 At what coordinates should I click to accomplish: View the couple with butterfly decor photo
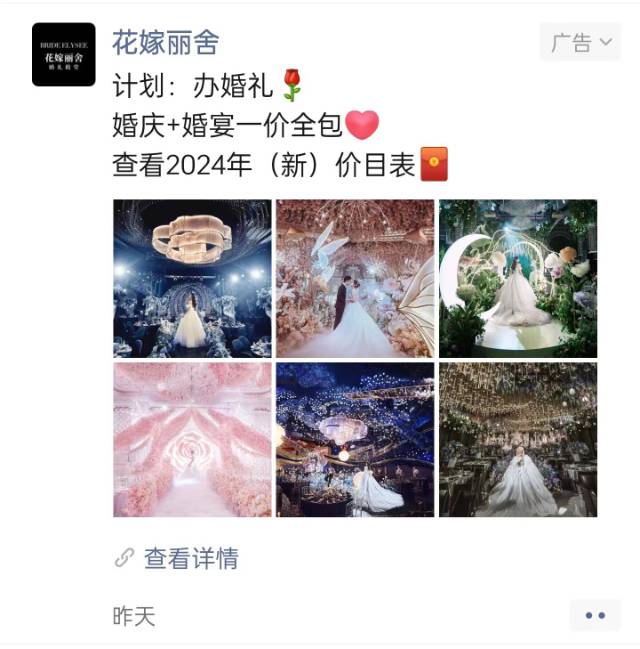pyautogui.click(x=355, y=278)
